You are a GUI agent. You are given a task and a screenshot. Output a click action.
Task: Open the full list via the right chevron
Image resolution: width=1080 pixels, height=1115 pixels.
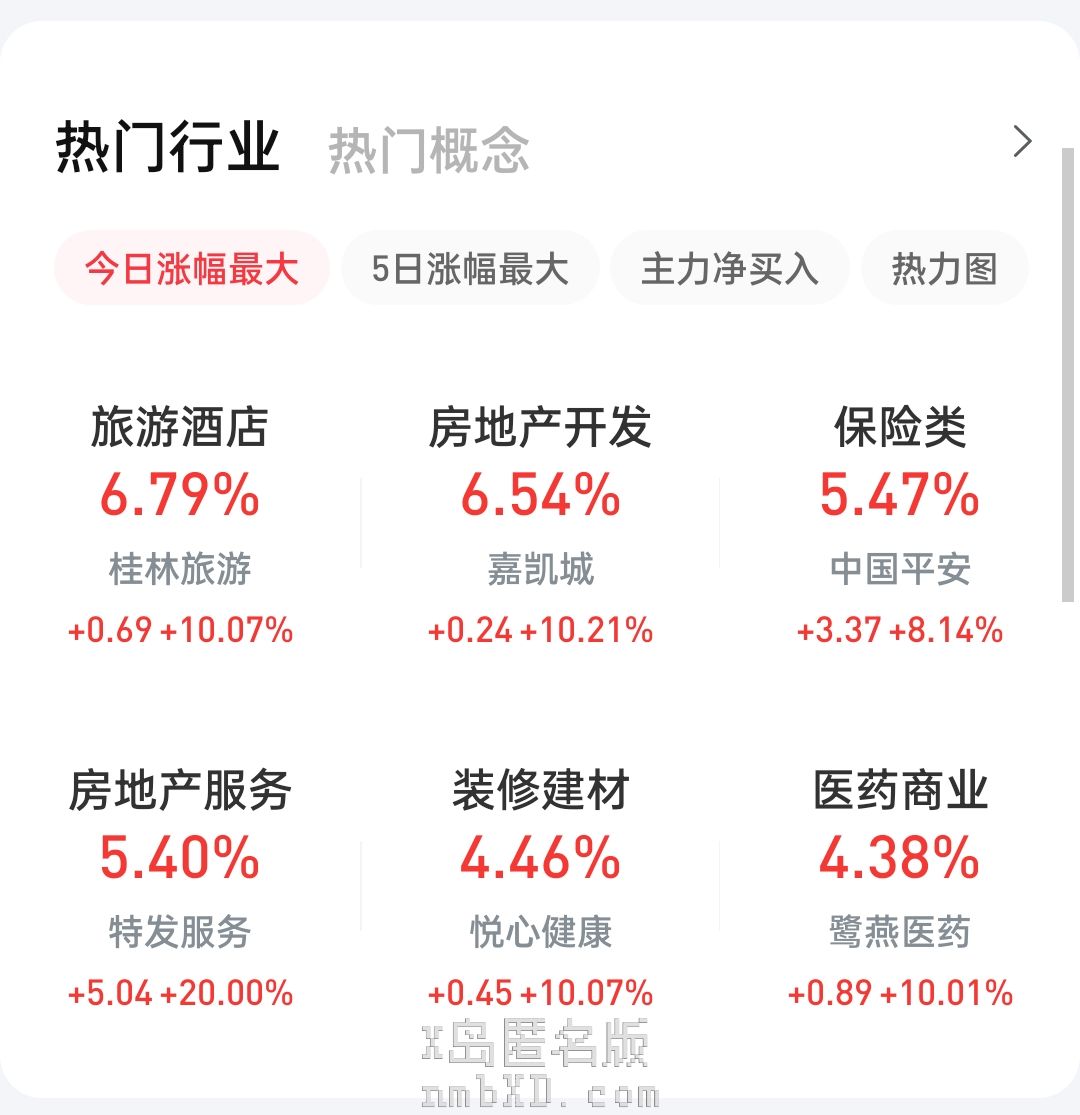click(1021, 142)
